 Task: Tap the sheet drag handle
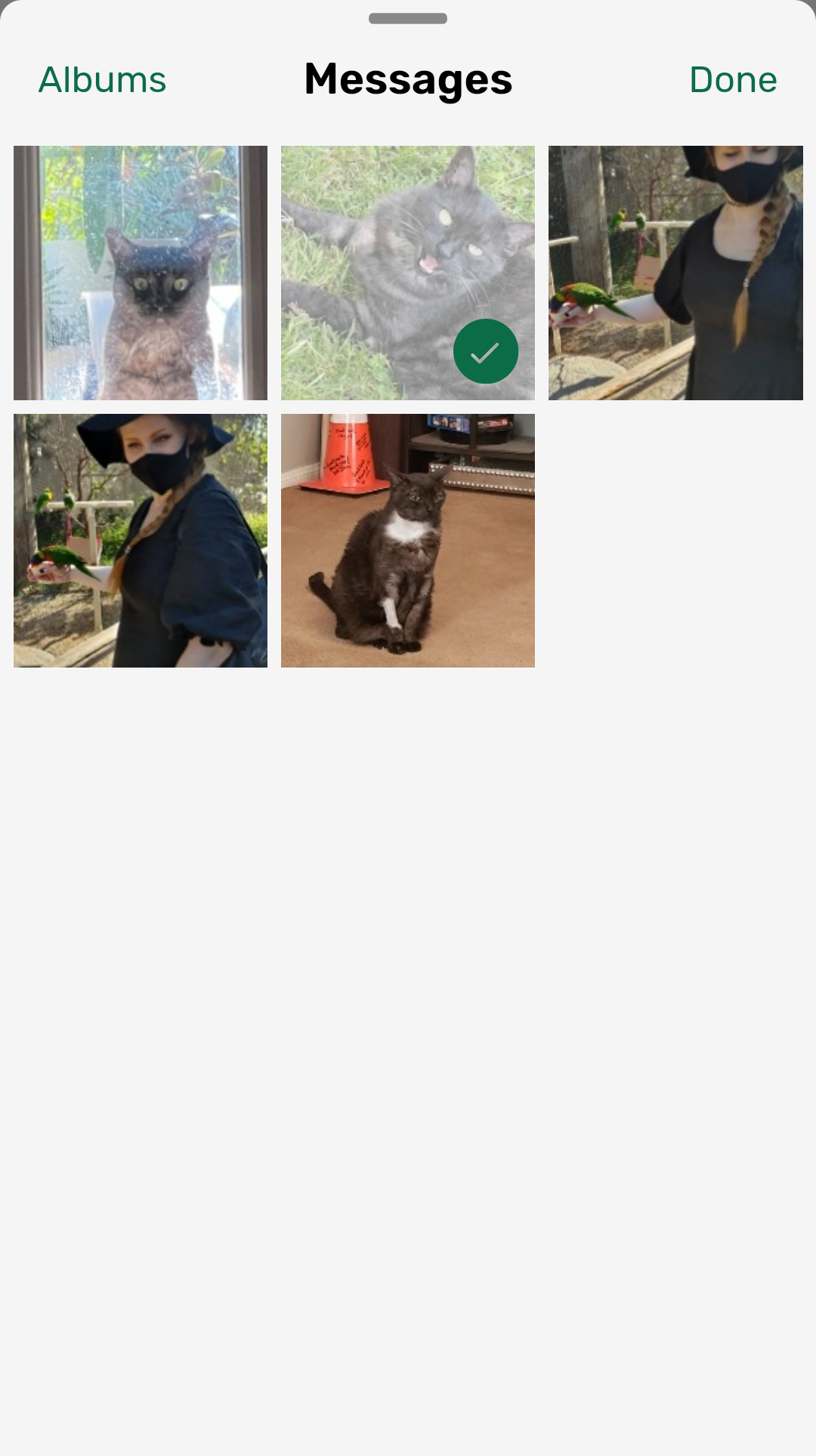[x=408, y=19]
